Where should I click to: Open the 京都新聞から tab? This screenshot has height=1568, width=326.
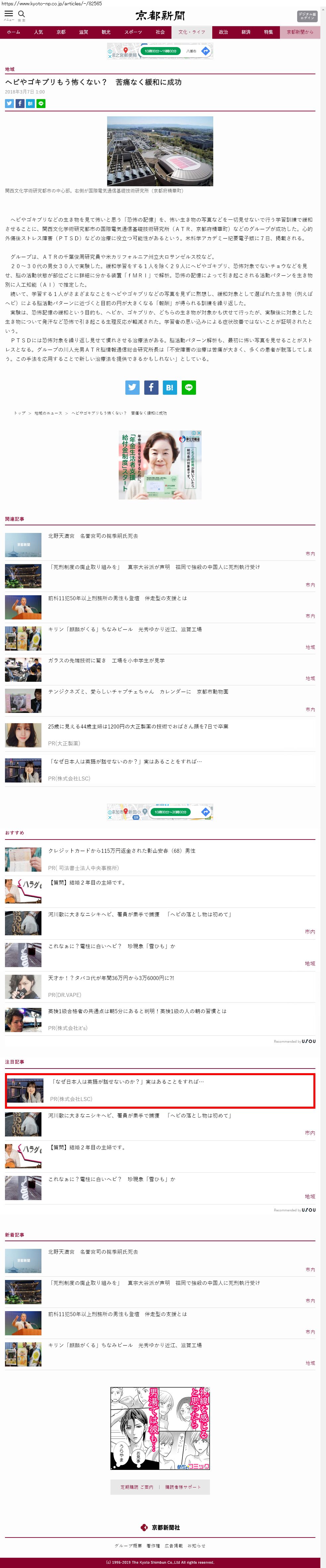pos(299,32)
